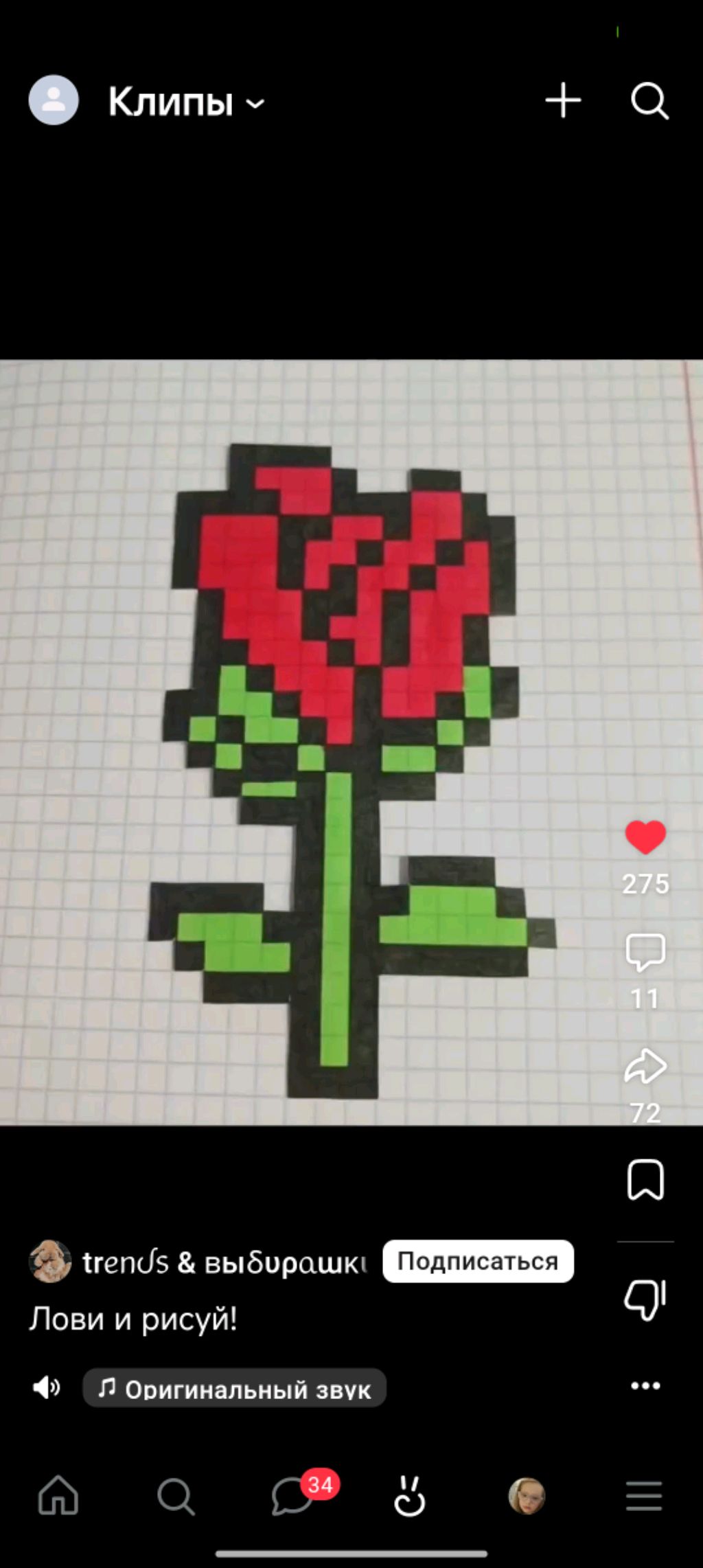Open profile avatar at top left

54,100
